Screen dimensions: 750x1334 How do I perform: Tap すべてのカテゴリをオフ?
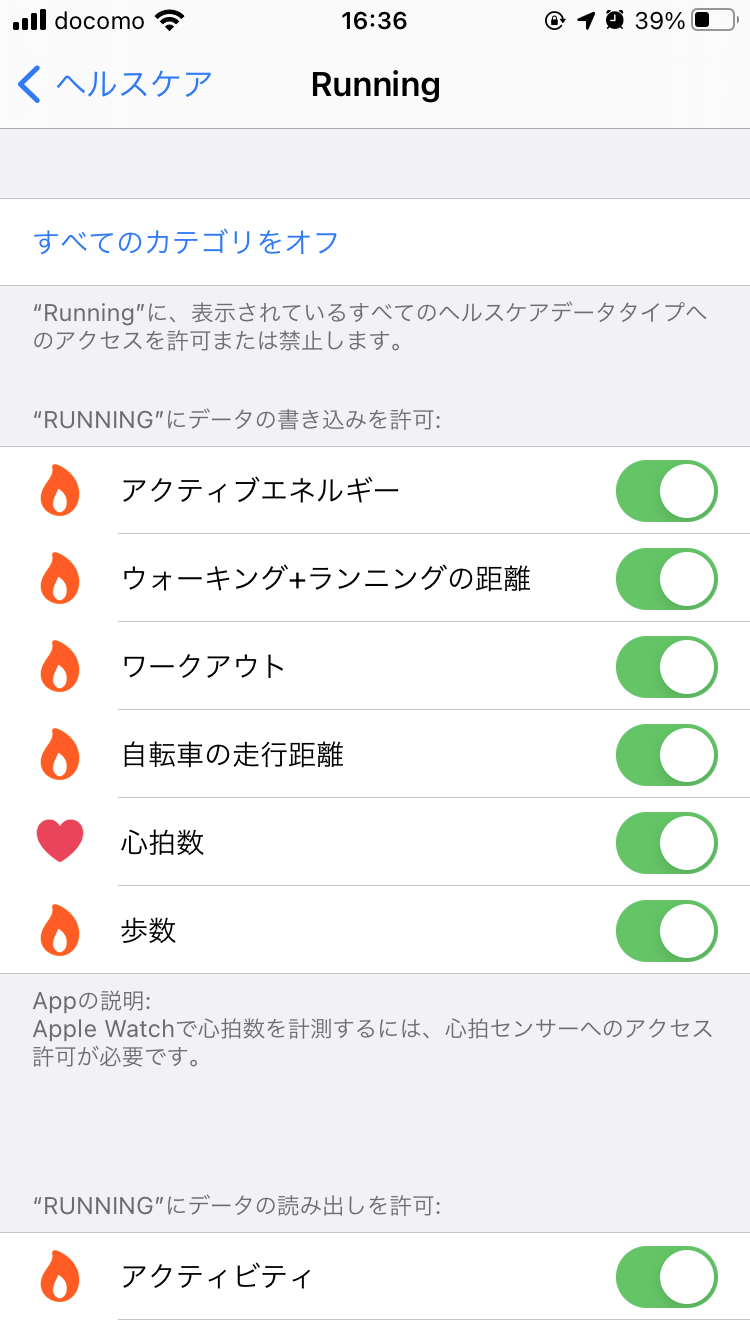click(x=187, y=242)
